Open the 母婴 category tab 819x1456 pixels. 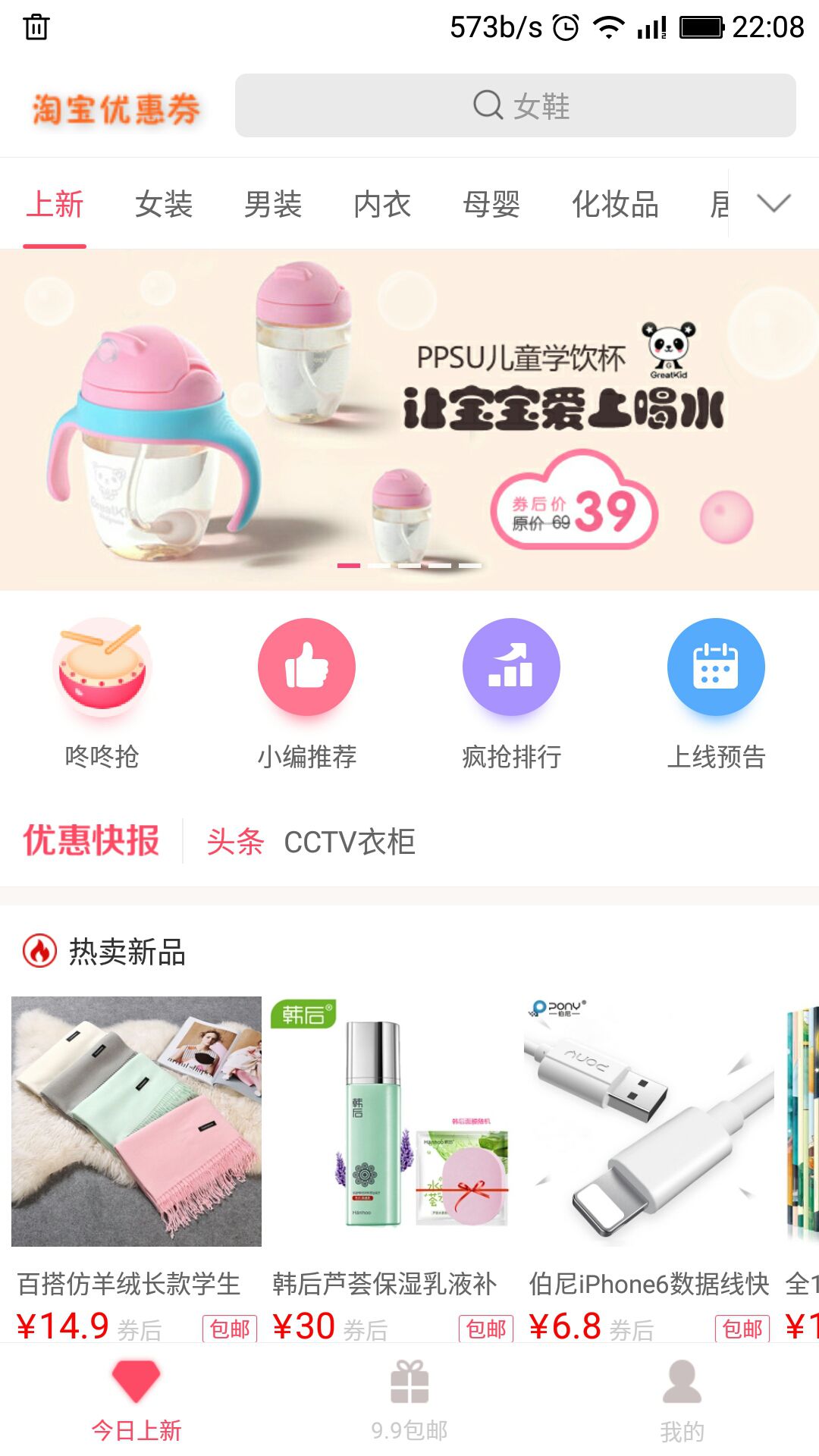click(491, 205)
